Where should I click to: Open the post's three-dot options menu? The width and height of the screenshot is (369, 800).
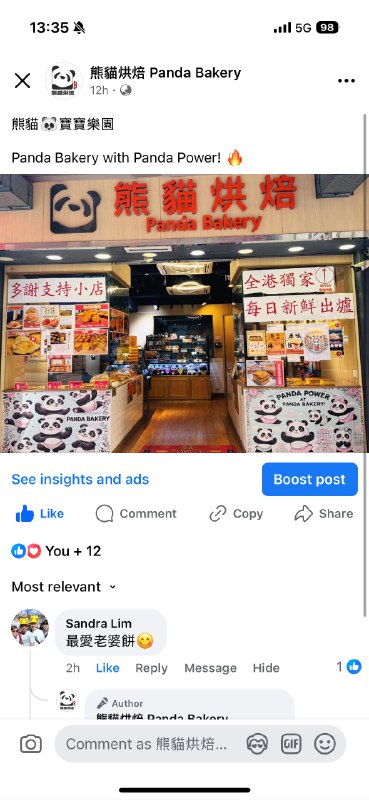[346, 81]
